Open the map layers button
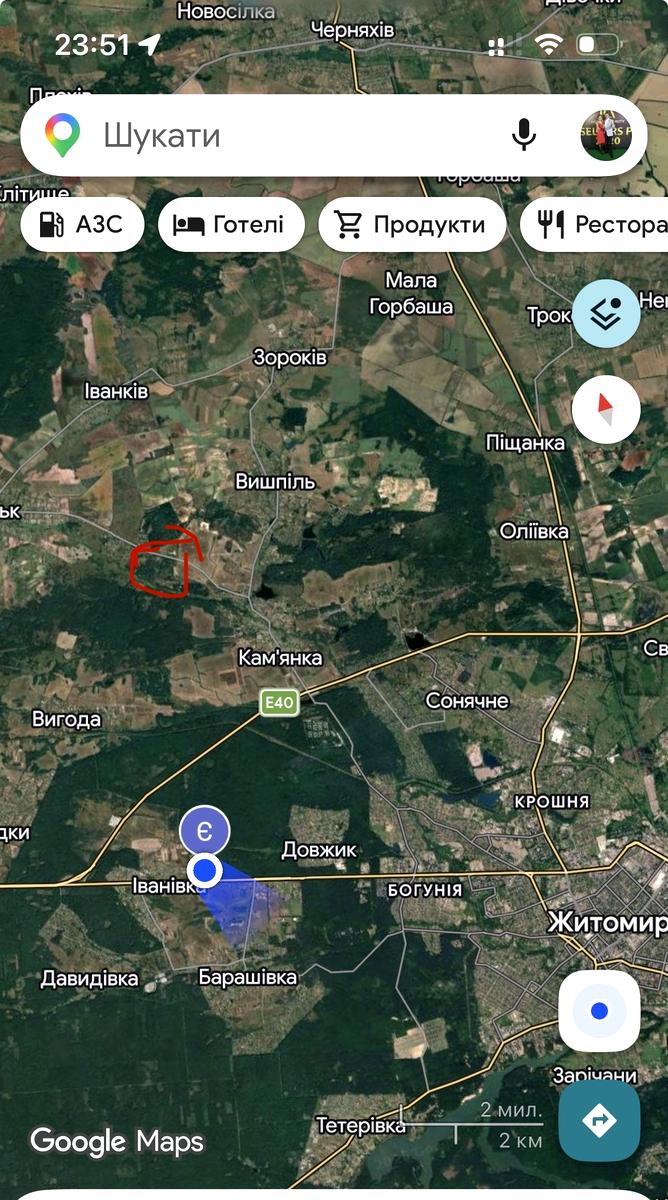The width and height of the screenshot is (668, 1200). 607,314
